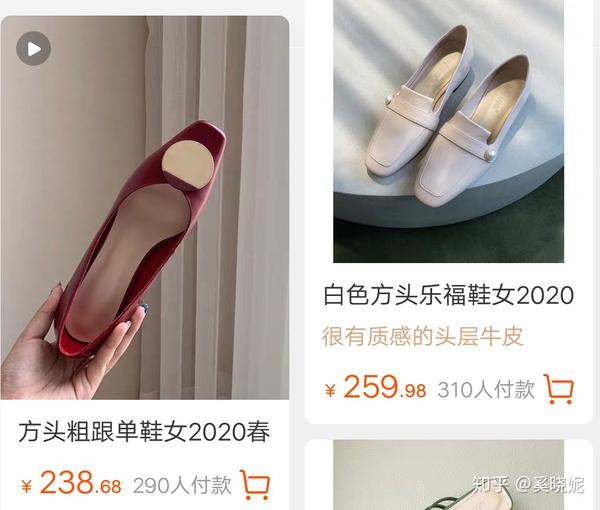Add the ¥259.98 loafers to cart
This screenshot has width=600, height=510.
[558, 388]
